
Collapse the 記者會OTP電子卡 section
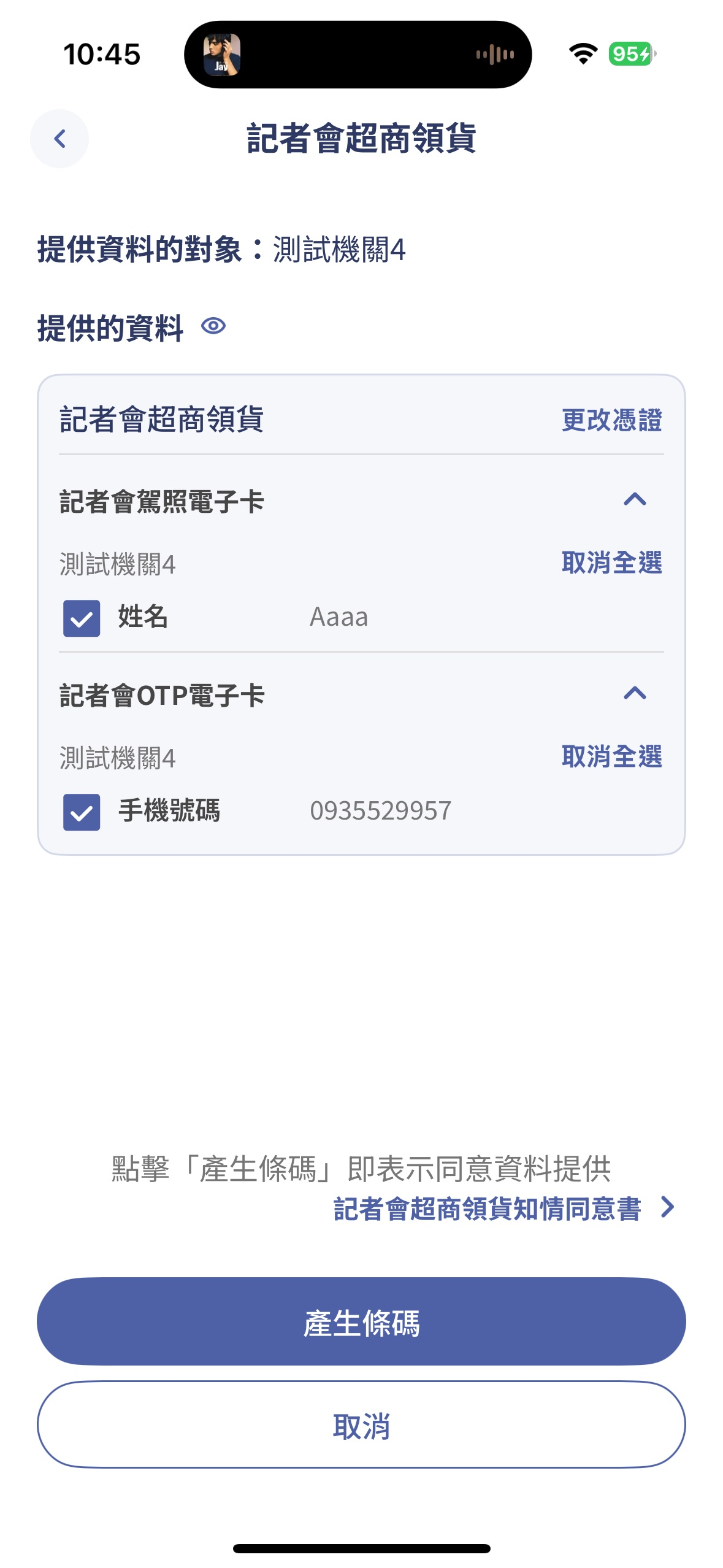(x=635, y=693)
